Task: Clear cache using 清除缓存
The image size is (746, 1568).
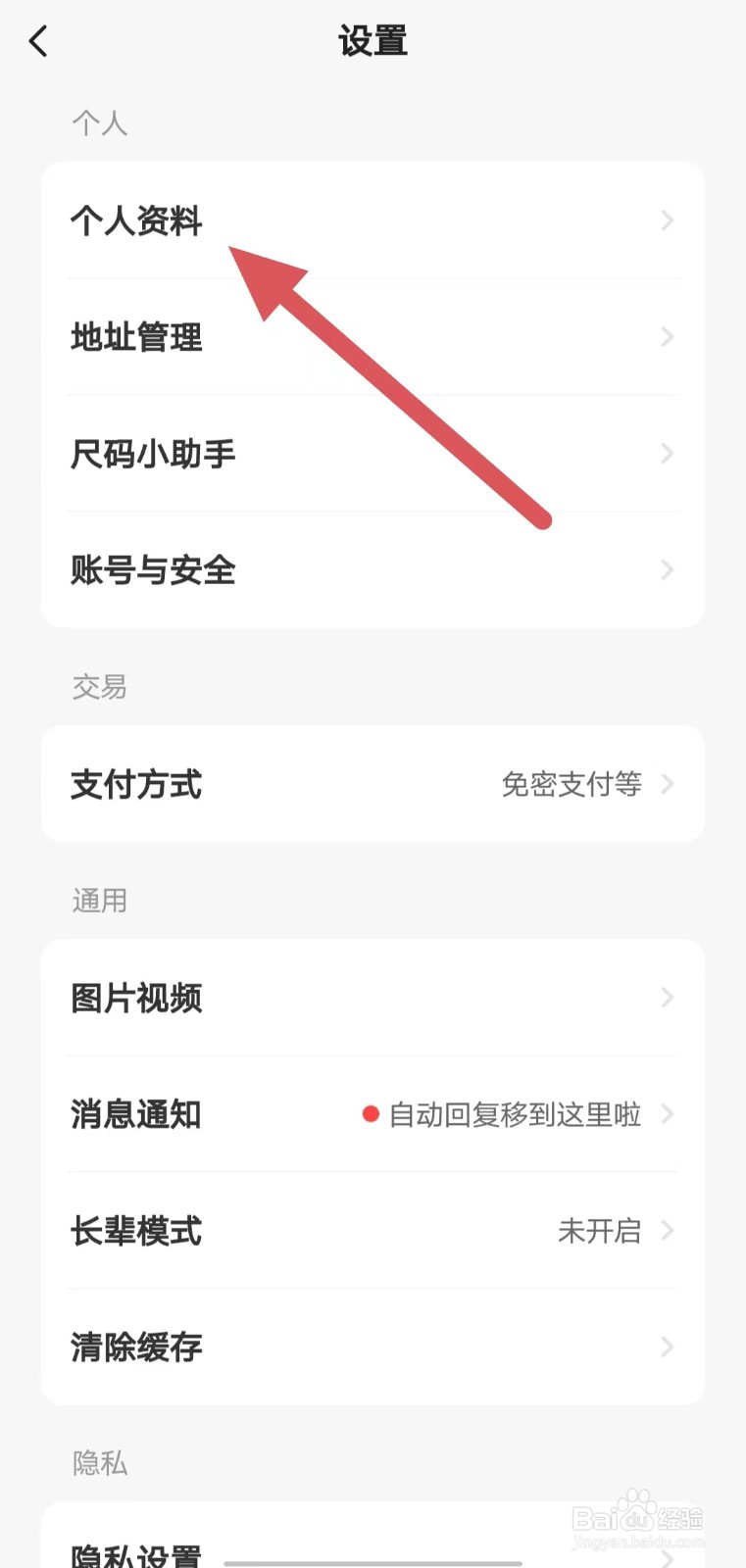Action: pos(135,1347)
